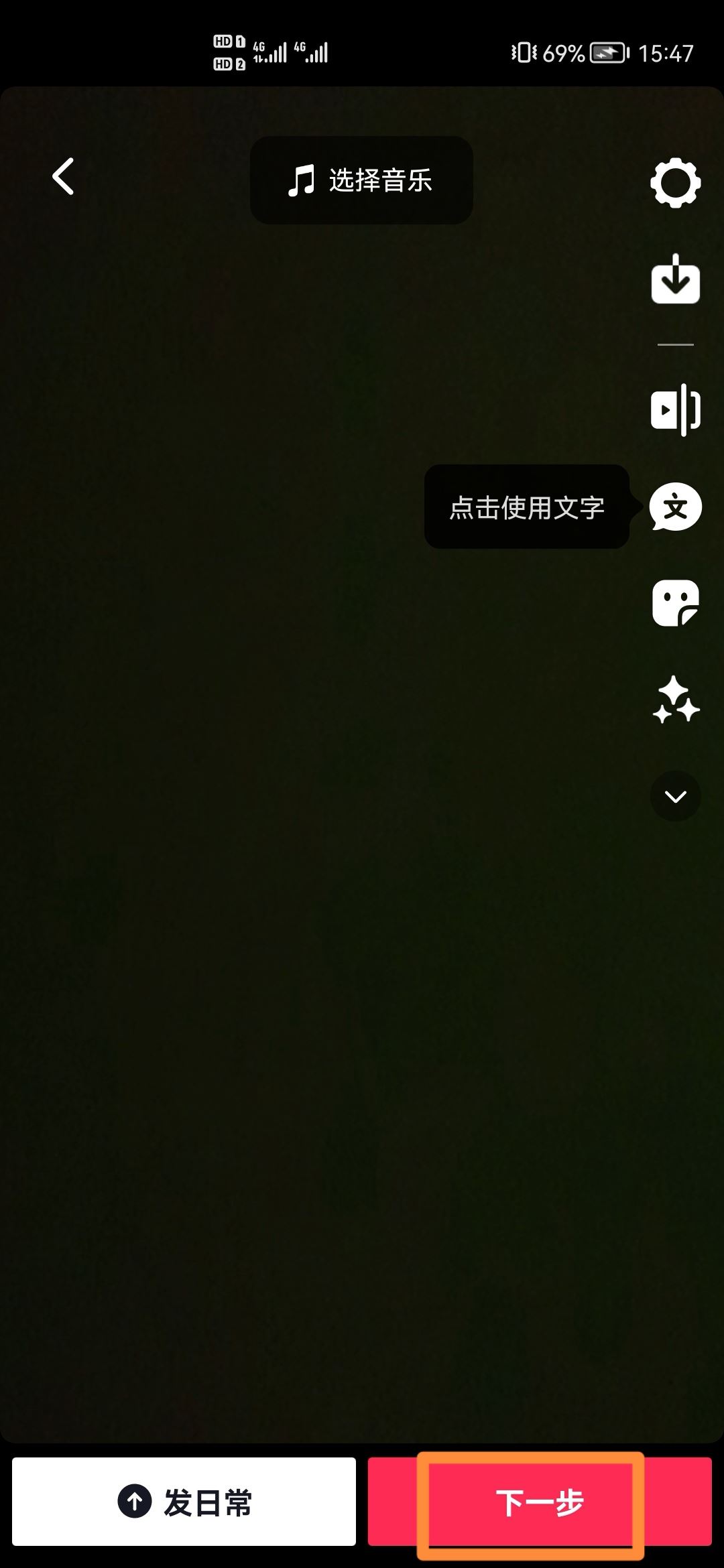Open the video clip editing tool
The height and width of the screenshot is (1568, 724).
[675, 411]
